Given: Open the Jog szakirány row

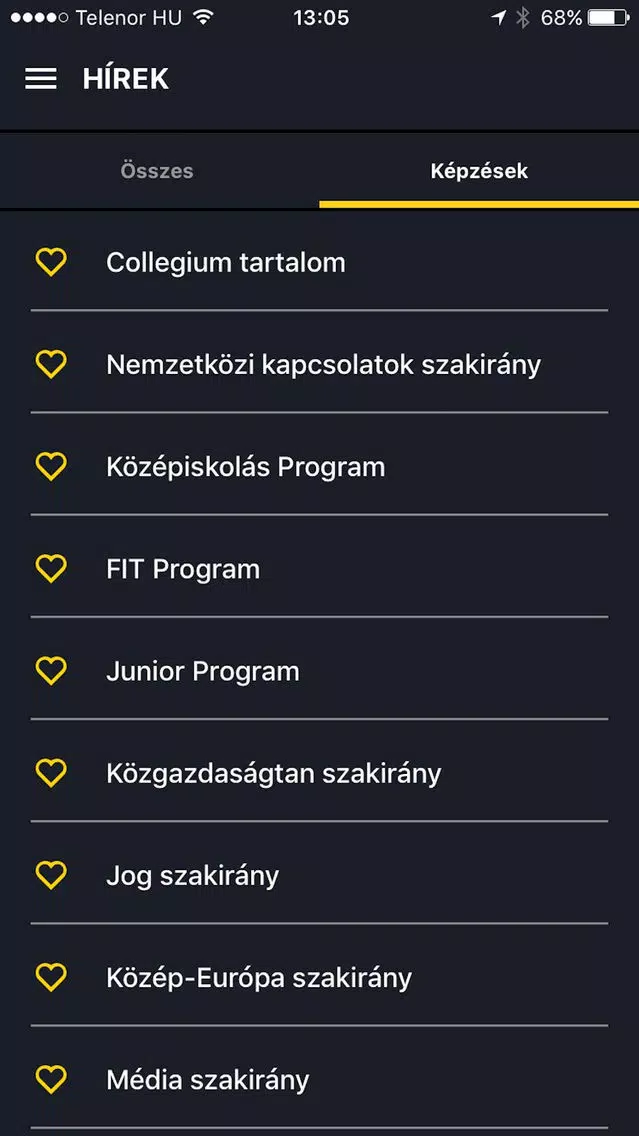Looking at the screenshot, I should click(320, 874).
